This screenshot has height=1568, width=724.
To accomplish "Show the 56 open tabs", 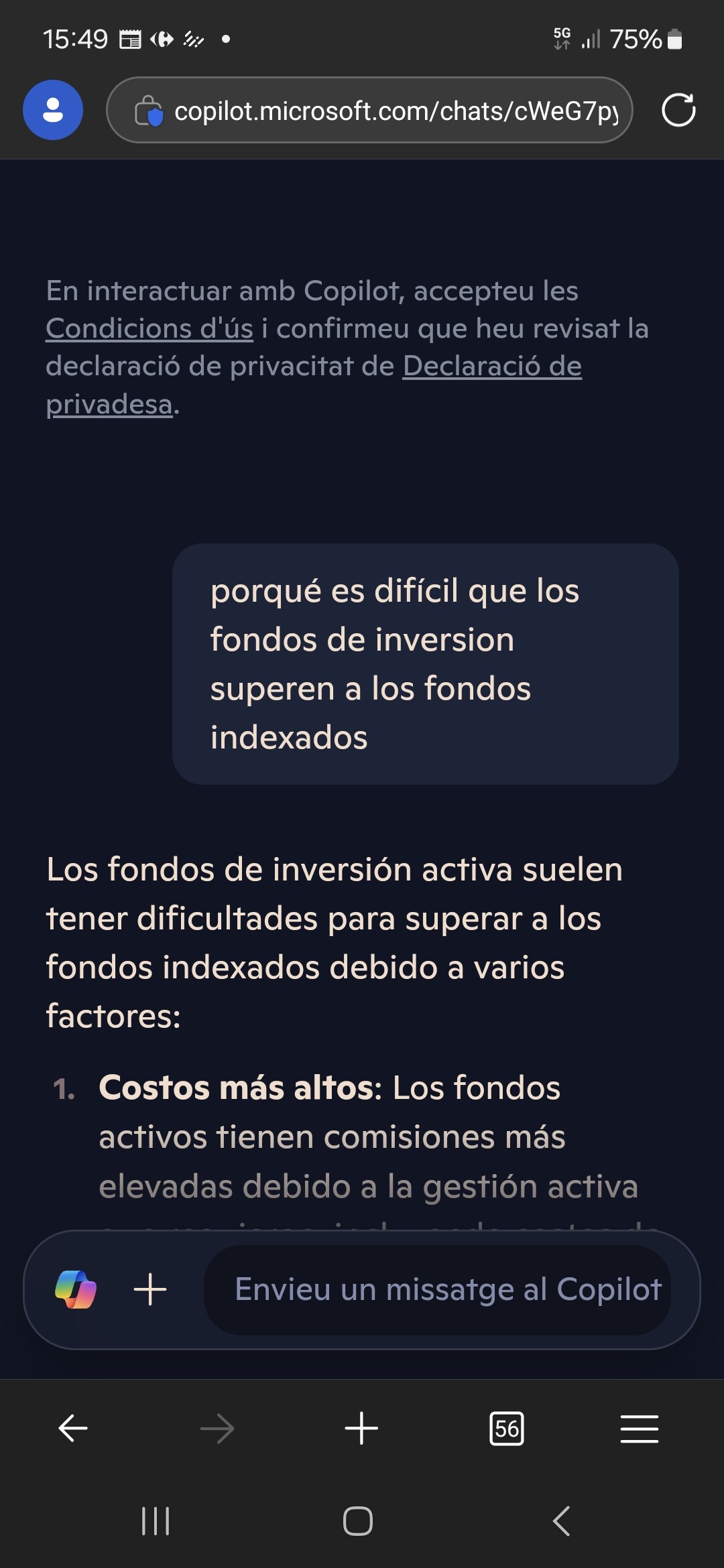I will click(507, 1428).
